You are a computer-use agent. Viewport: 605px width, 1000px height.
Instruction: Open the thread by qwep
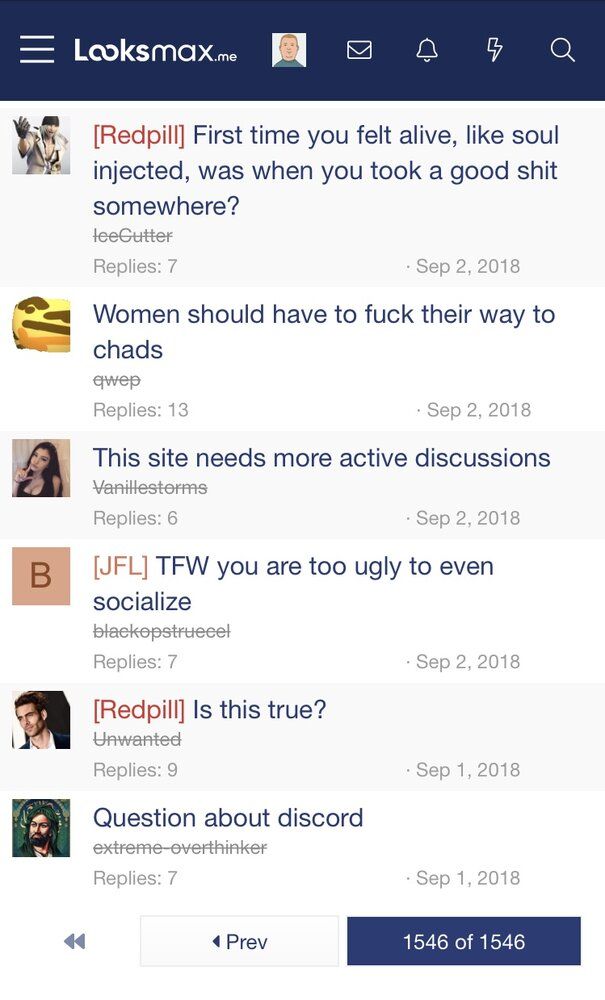tap(323, 331)
